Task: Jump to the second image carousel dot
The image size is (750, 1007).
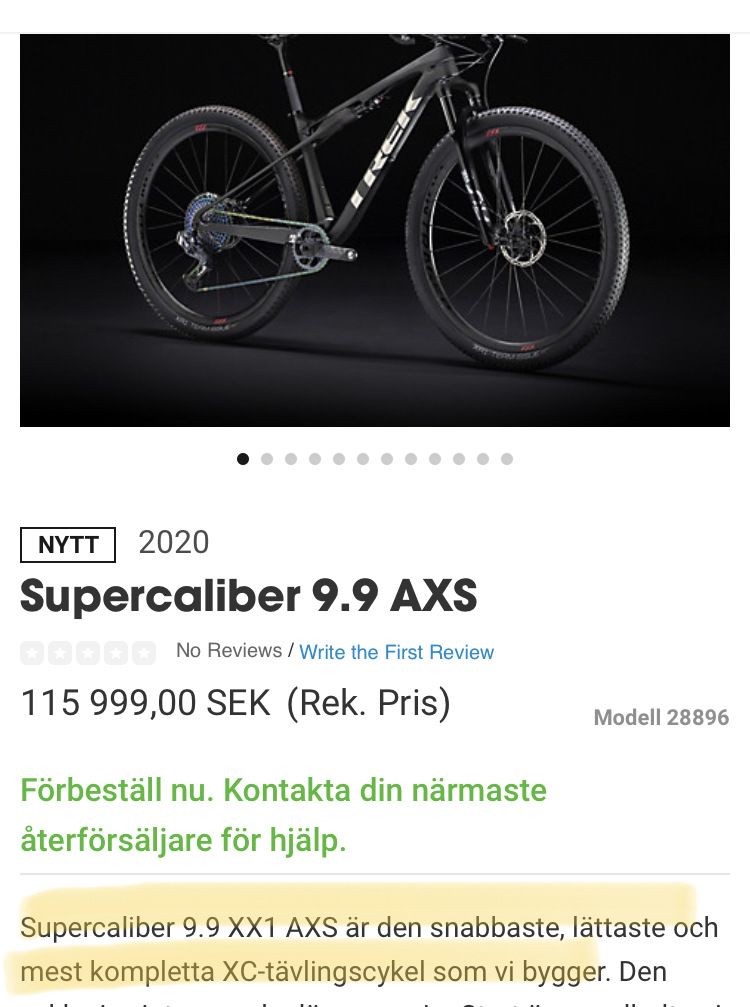Action: point(267,459)
